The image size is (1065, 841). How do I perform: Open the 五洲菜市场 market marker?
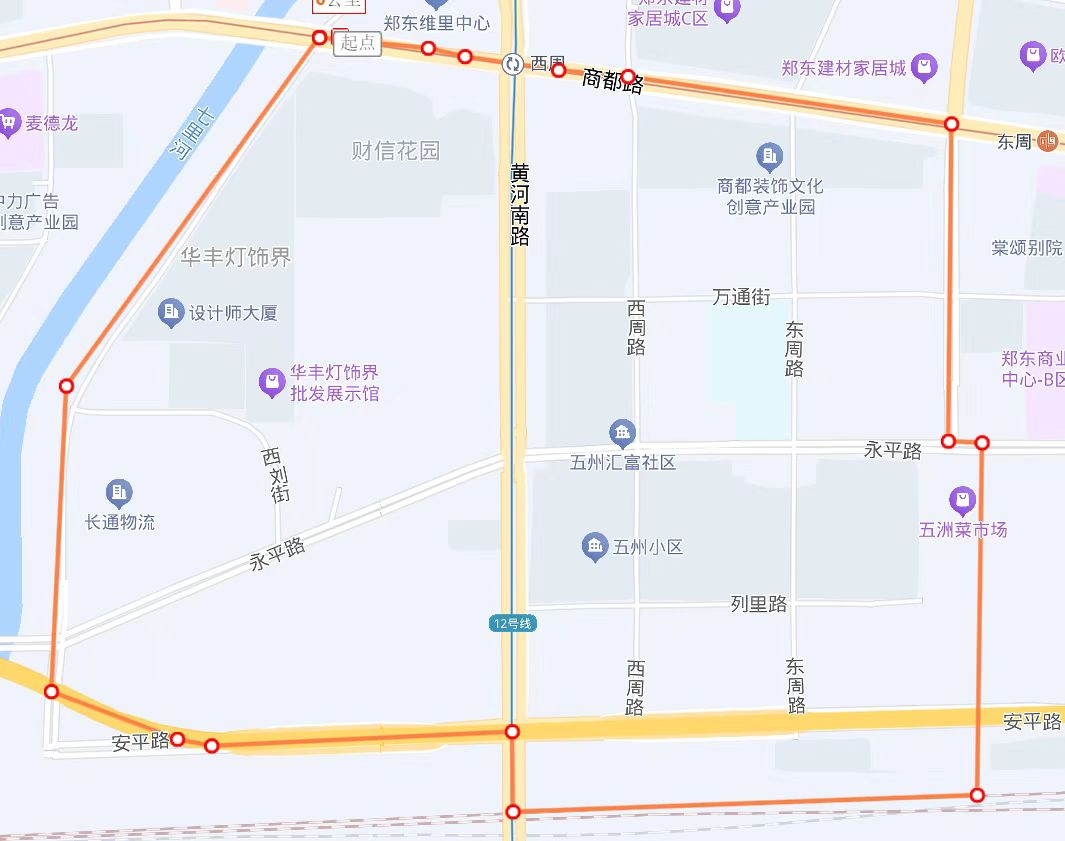coord(962,500)
